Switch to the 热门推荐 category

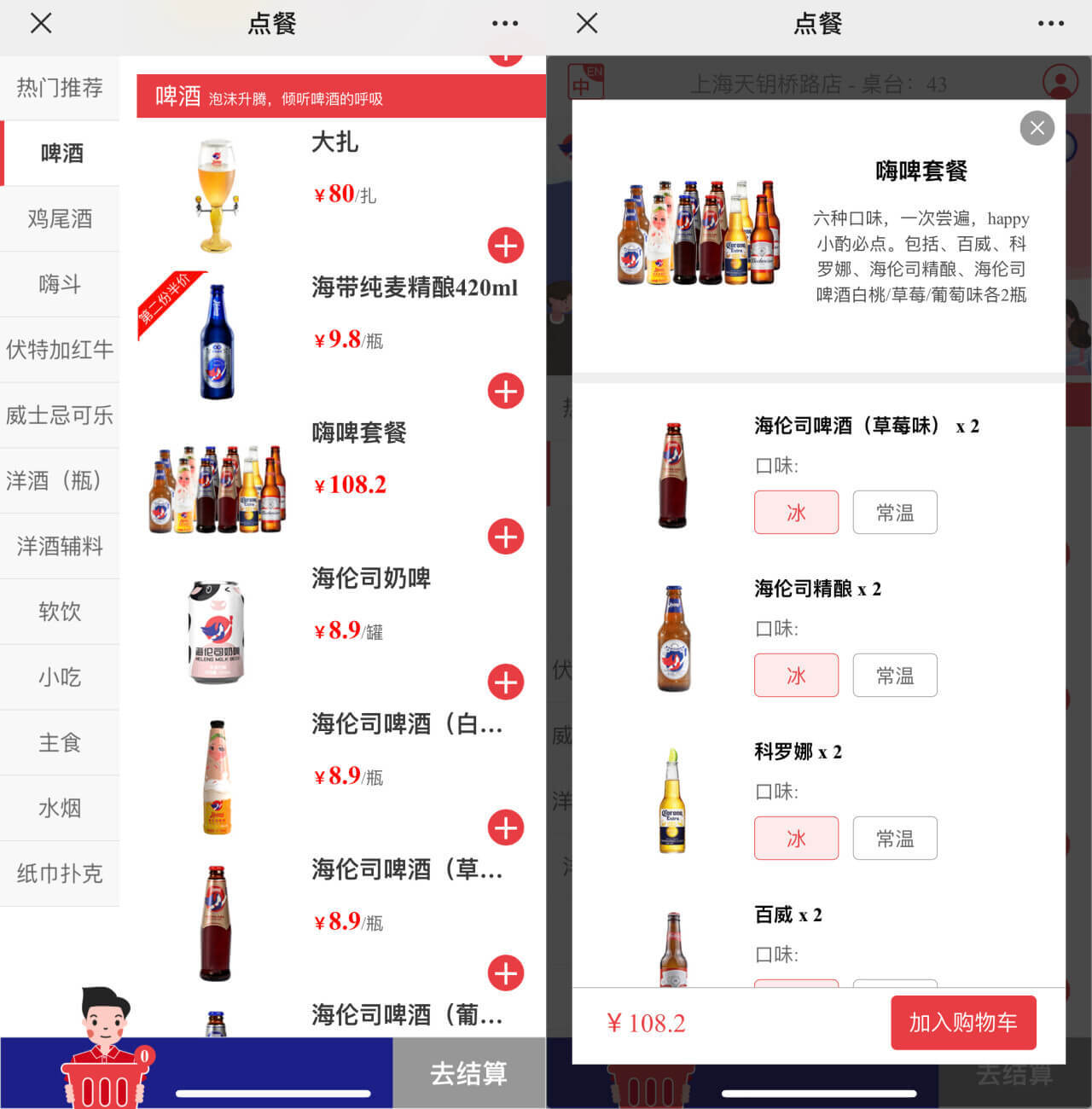click(x=60, y=88)
